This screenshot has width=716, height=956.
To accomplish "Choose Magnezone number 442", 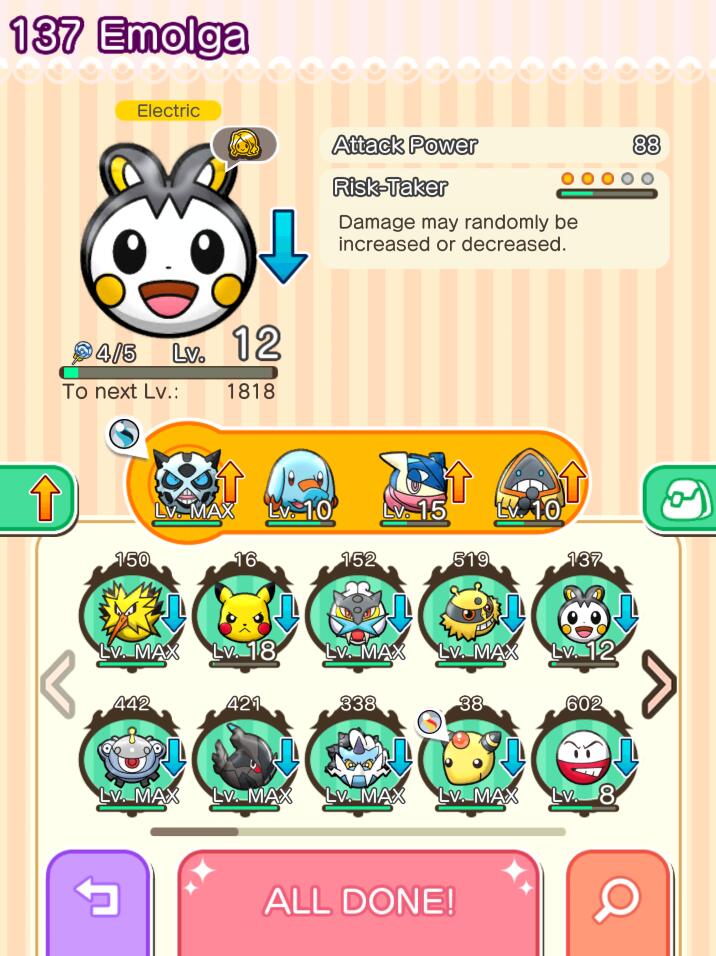I will 133,756.
